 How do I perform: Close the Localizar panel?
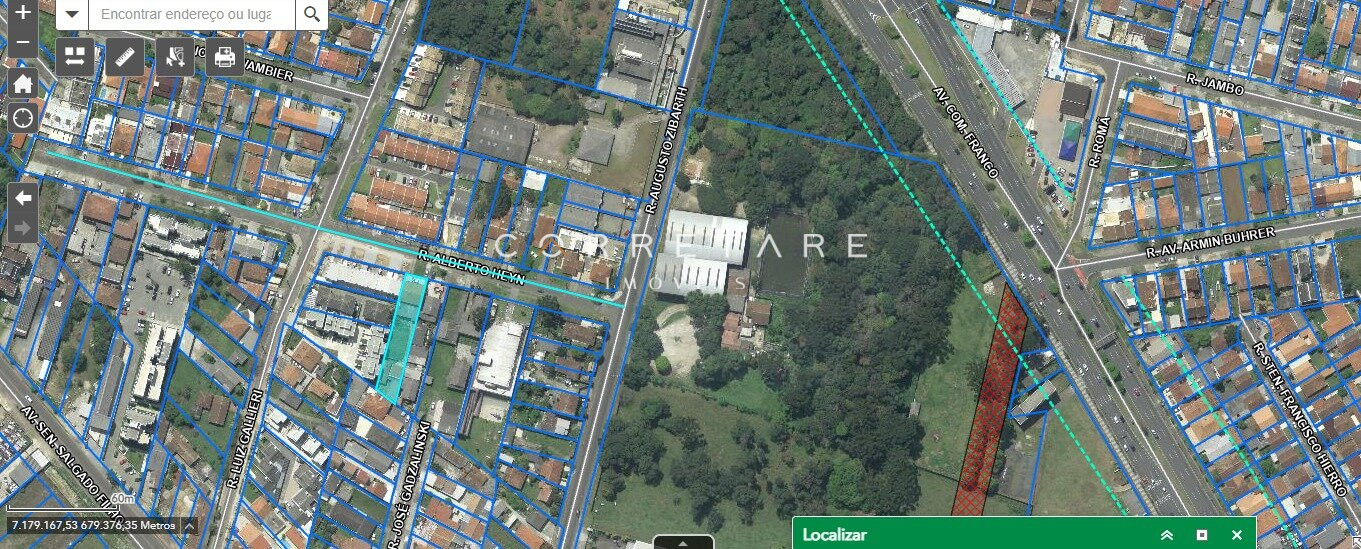1237,535
